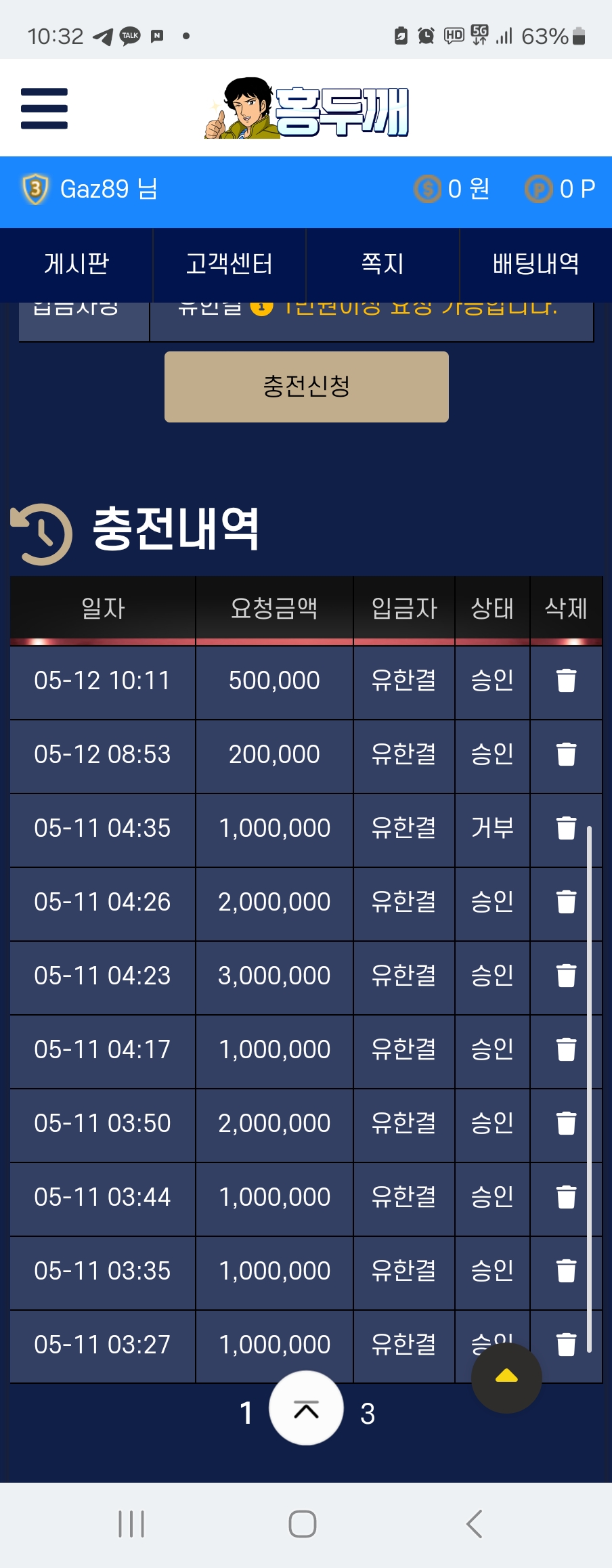Submit the 충전신청 button
612x1568 pixels.
306,387
